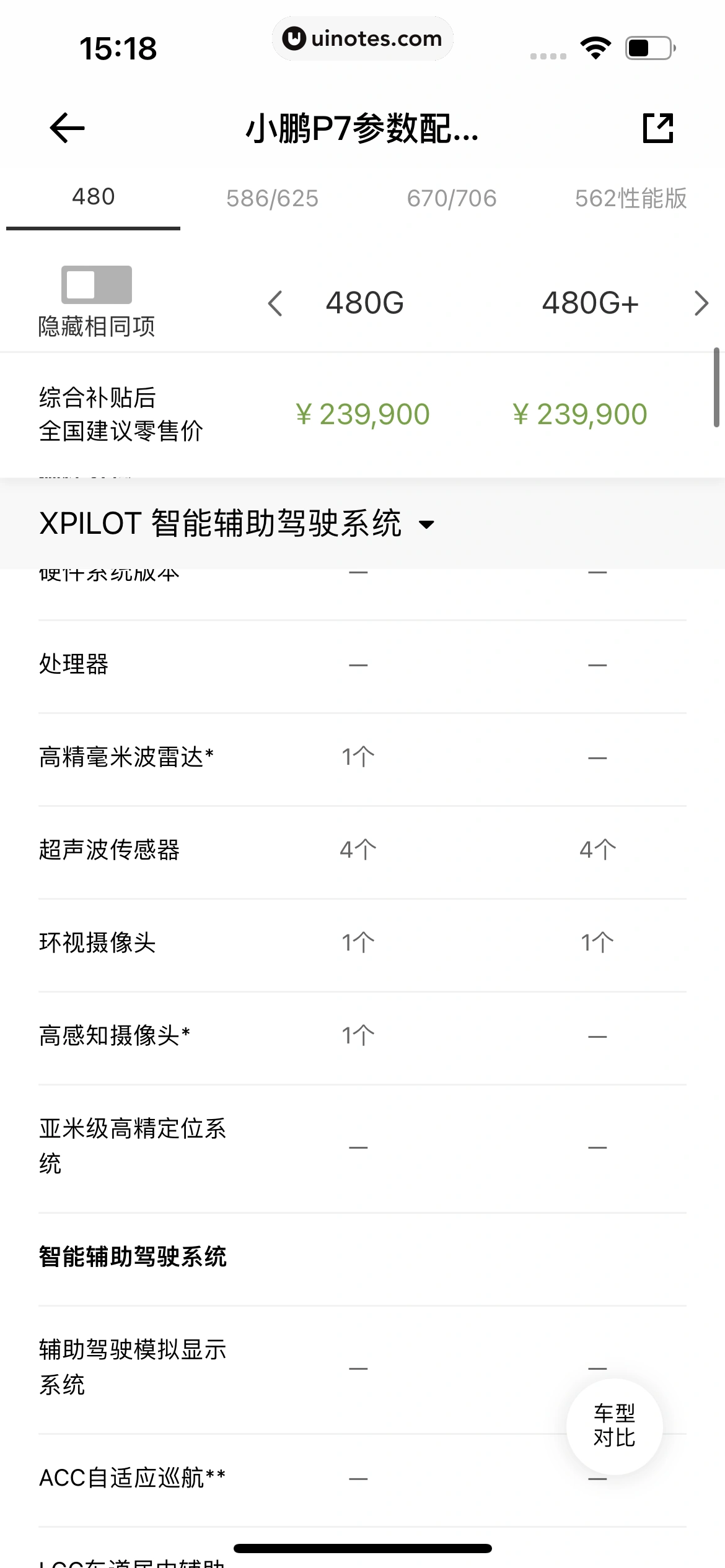The height and width of the screenshot is (1568, 725).
Task: Click the Wi-Fi icon in the status bar
Action: tap(594, 46)
